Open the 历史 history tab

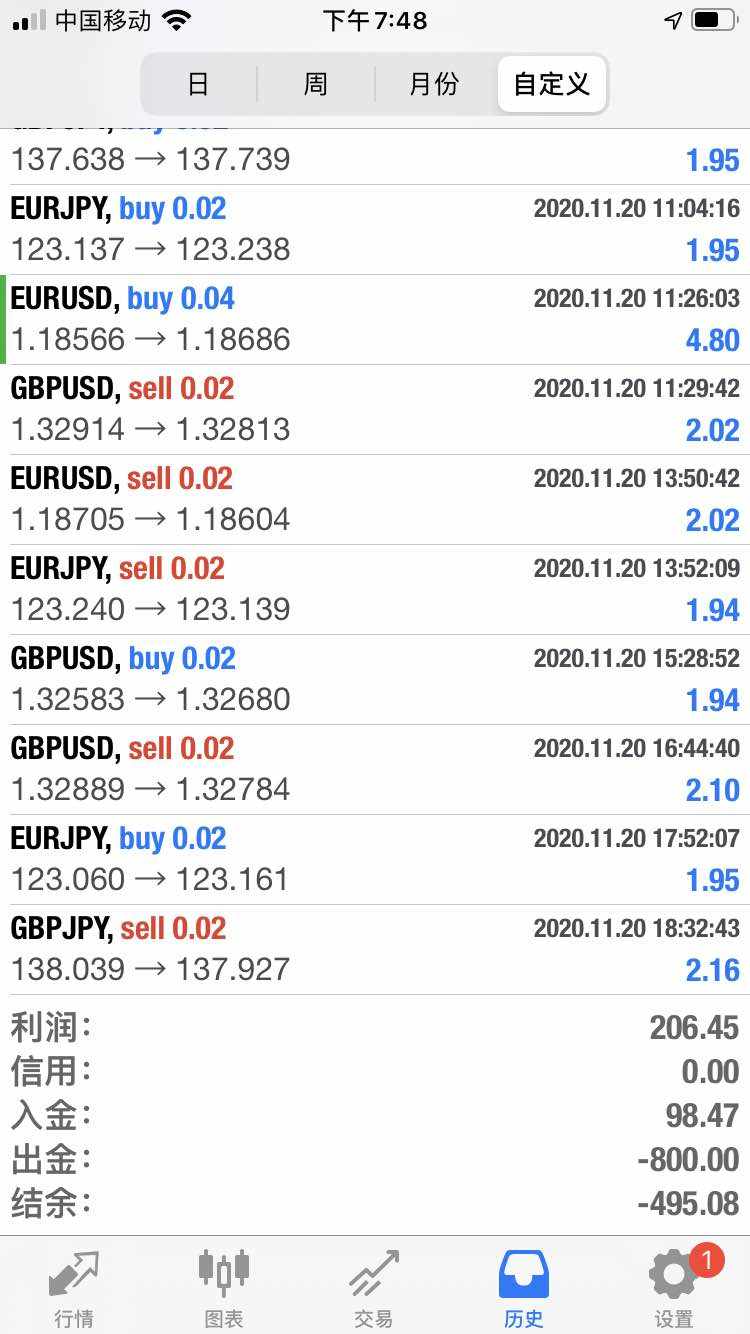click(x=524, y=1288)
